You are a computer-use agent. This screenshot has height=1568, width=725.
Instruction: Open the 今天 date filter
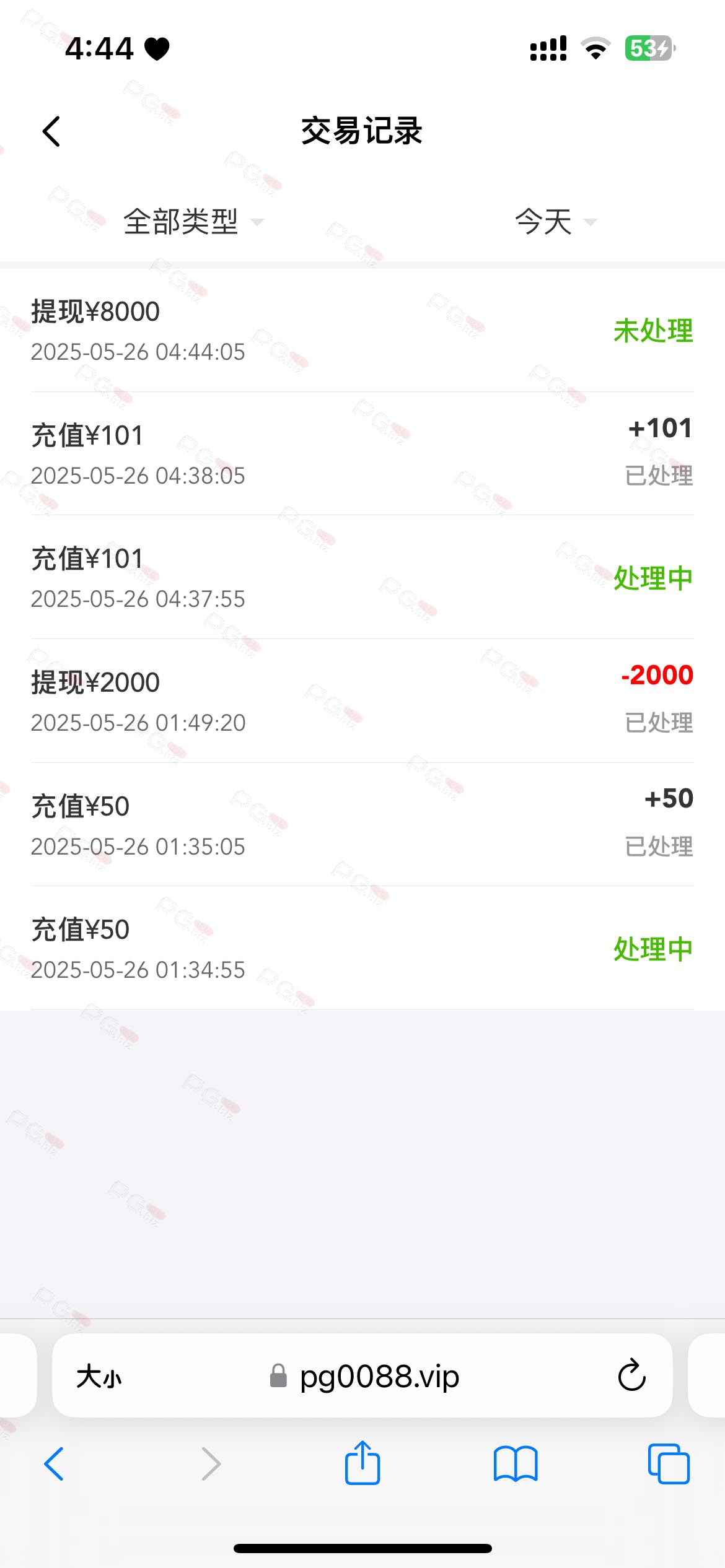[555, 222]
